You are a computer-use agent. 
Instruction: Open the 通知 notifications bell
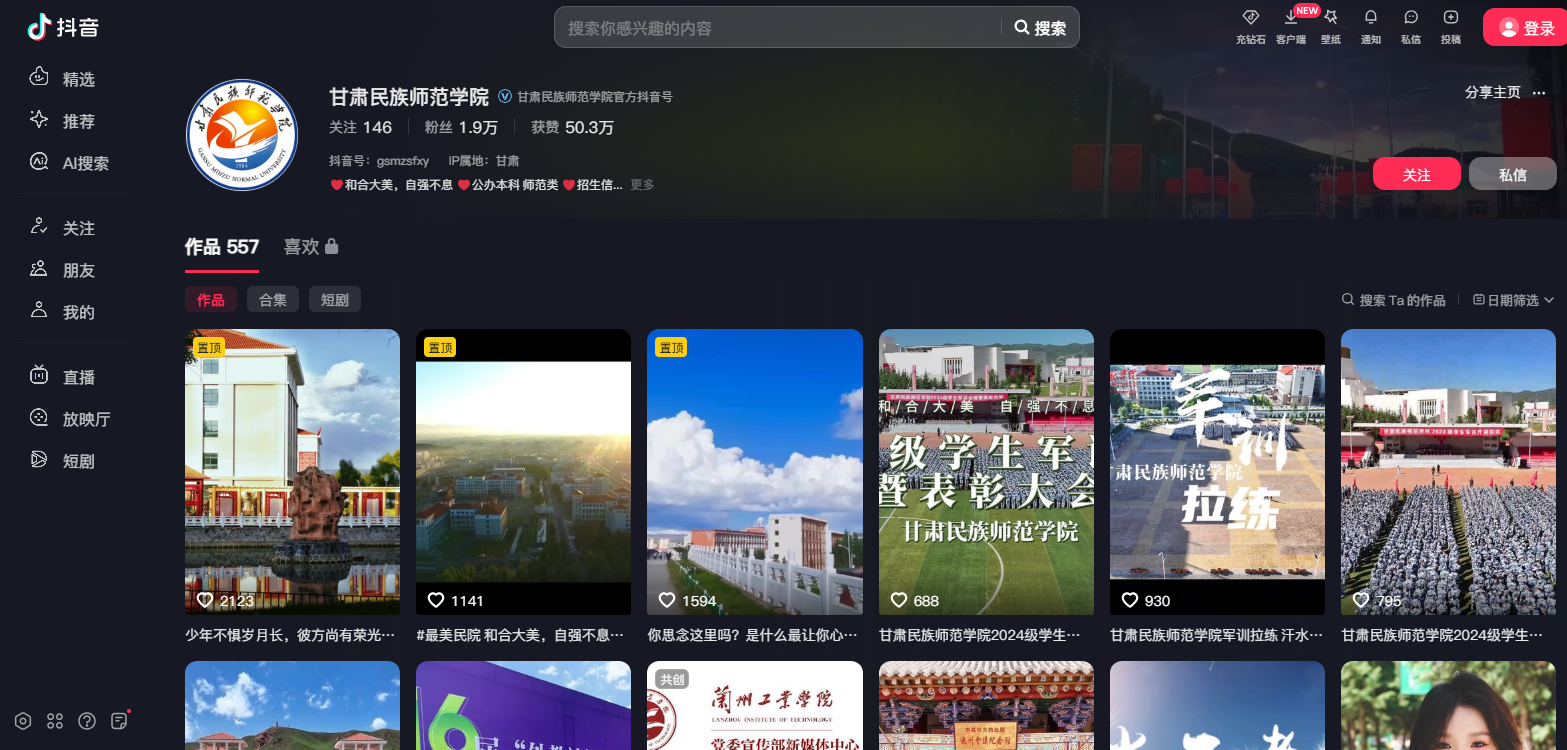pos(1370,25)
